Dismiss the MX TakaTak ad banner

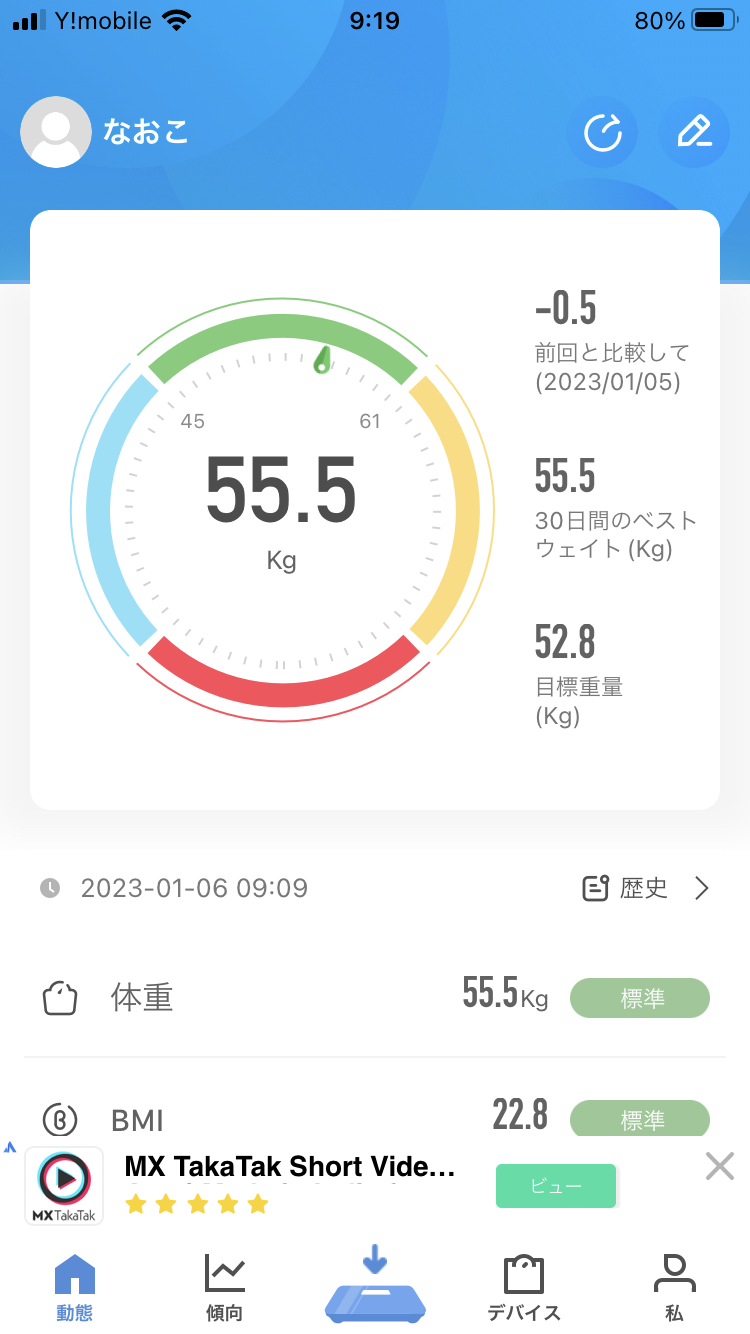[720, 1166]
